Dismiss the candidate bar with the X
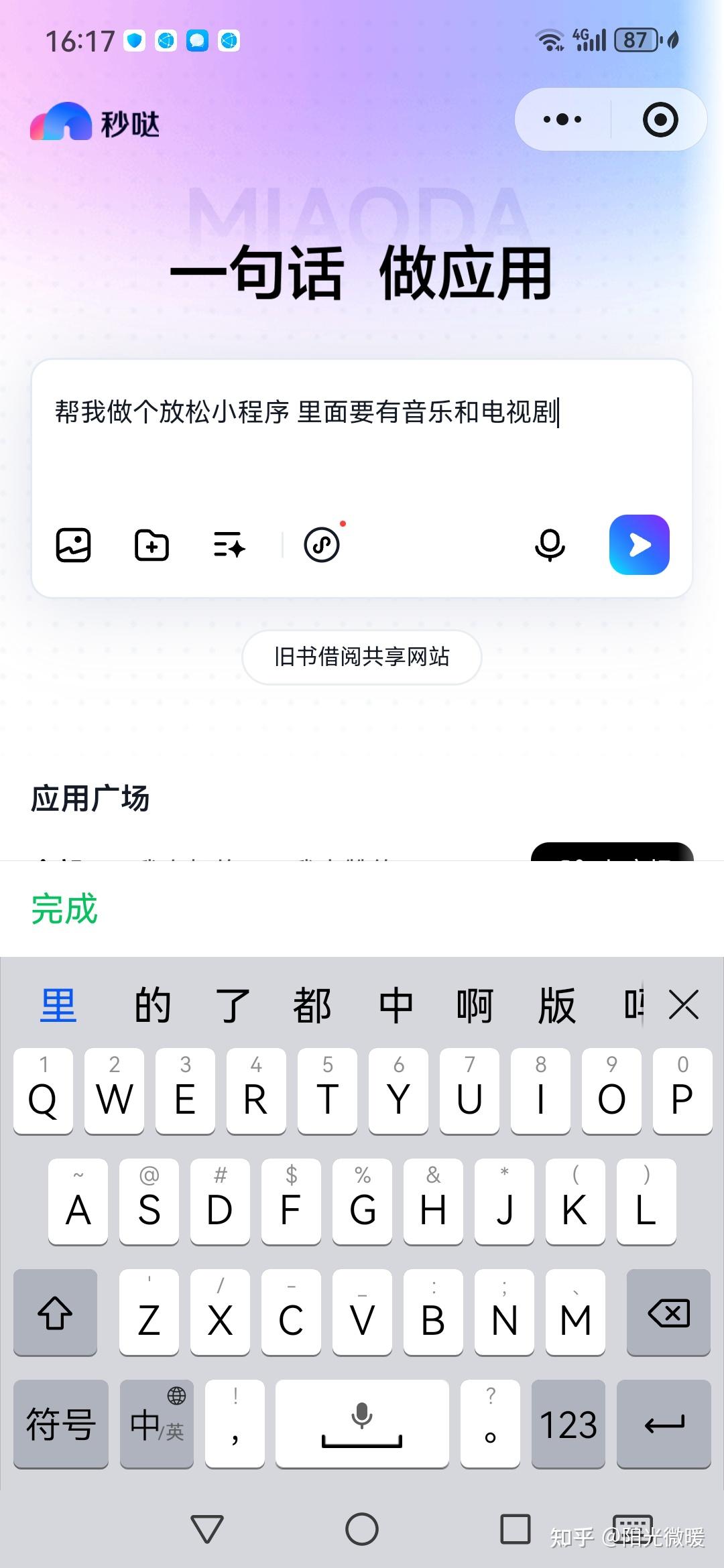Viewport: 724px width, 1568px height. click(684, 1004)
